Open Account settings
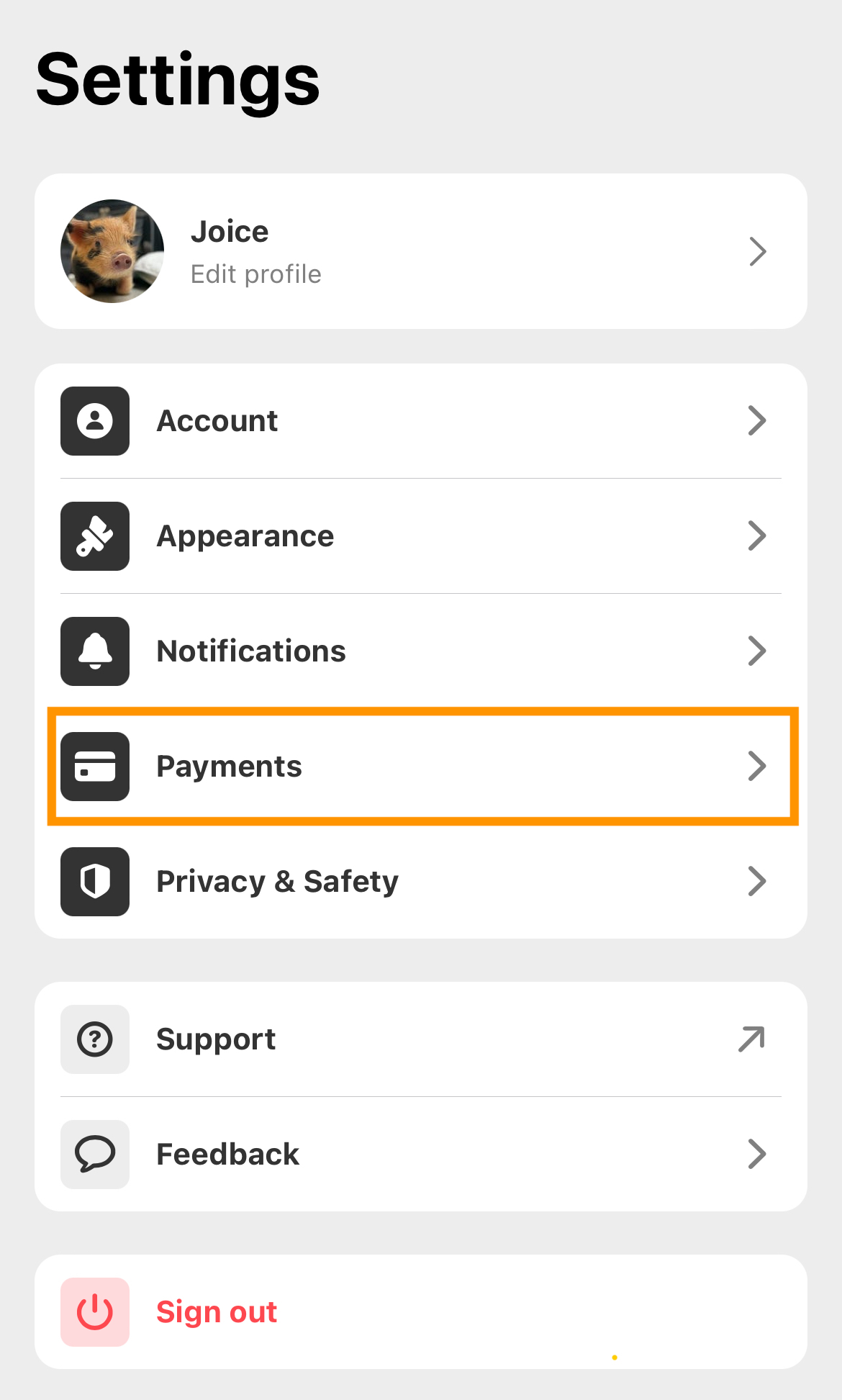 tap(421, 421)
